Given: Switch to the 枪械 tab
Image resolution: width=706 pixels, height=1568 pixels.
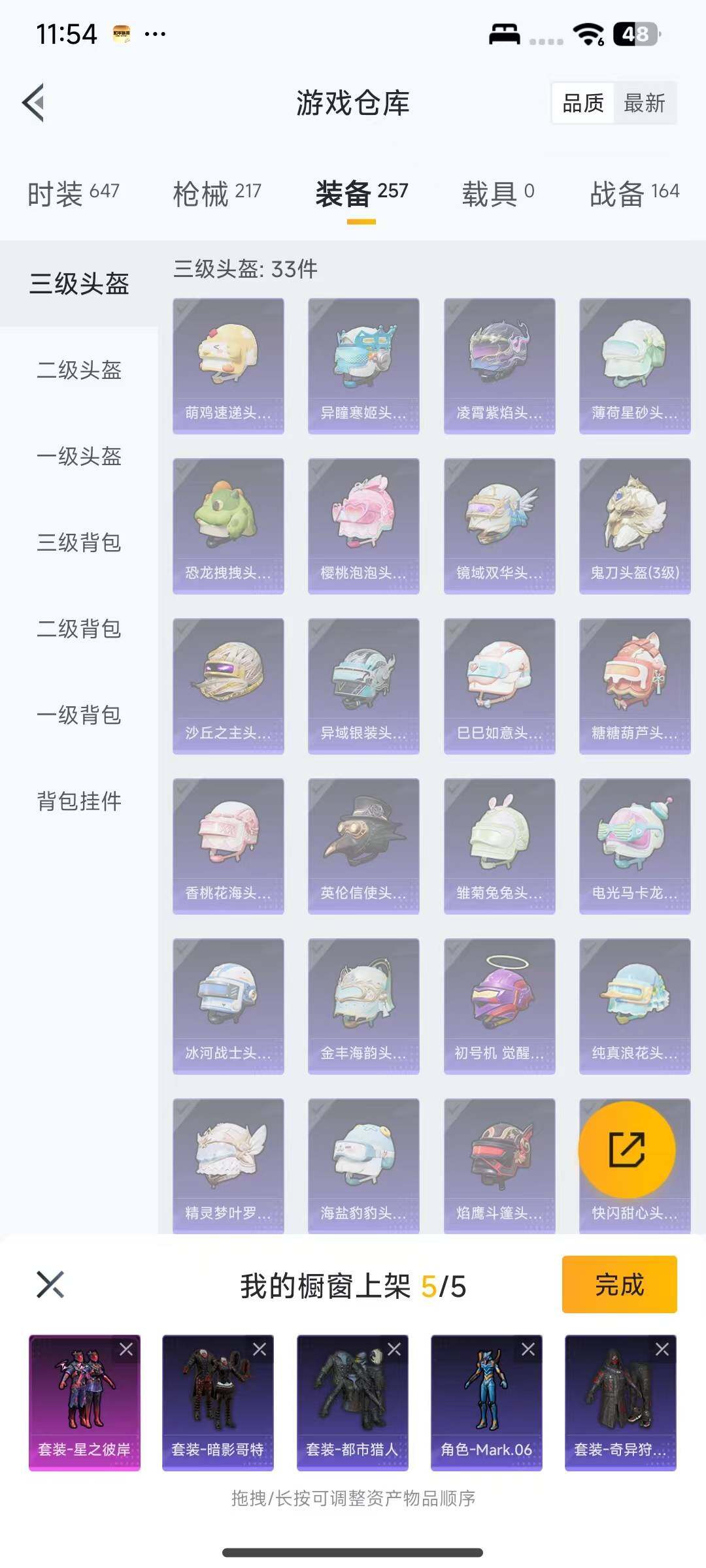Looking at the screenshot, I should click(x=216, y=193).
